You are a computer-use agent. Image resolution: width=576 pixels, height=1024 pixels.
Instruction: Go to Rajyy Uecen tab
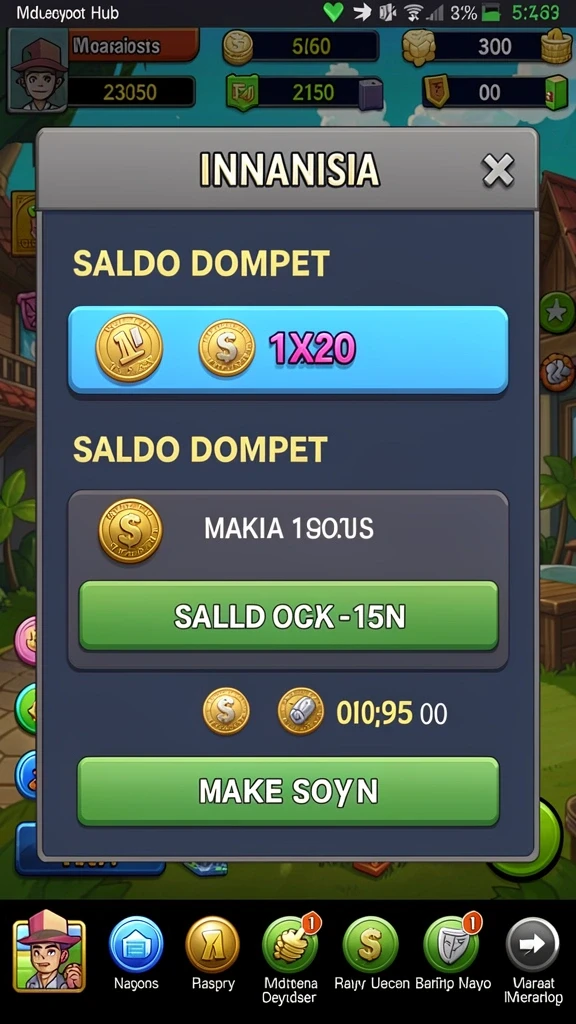pyautogui.click(x=372, y=952)
